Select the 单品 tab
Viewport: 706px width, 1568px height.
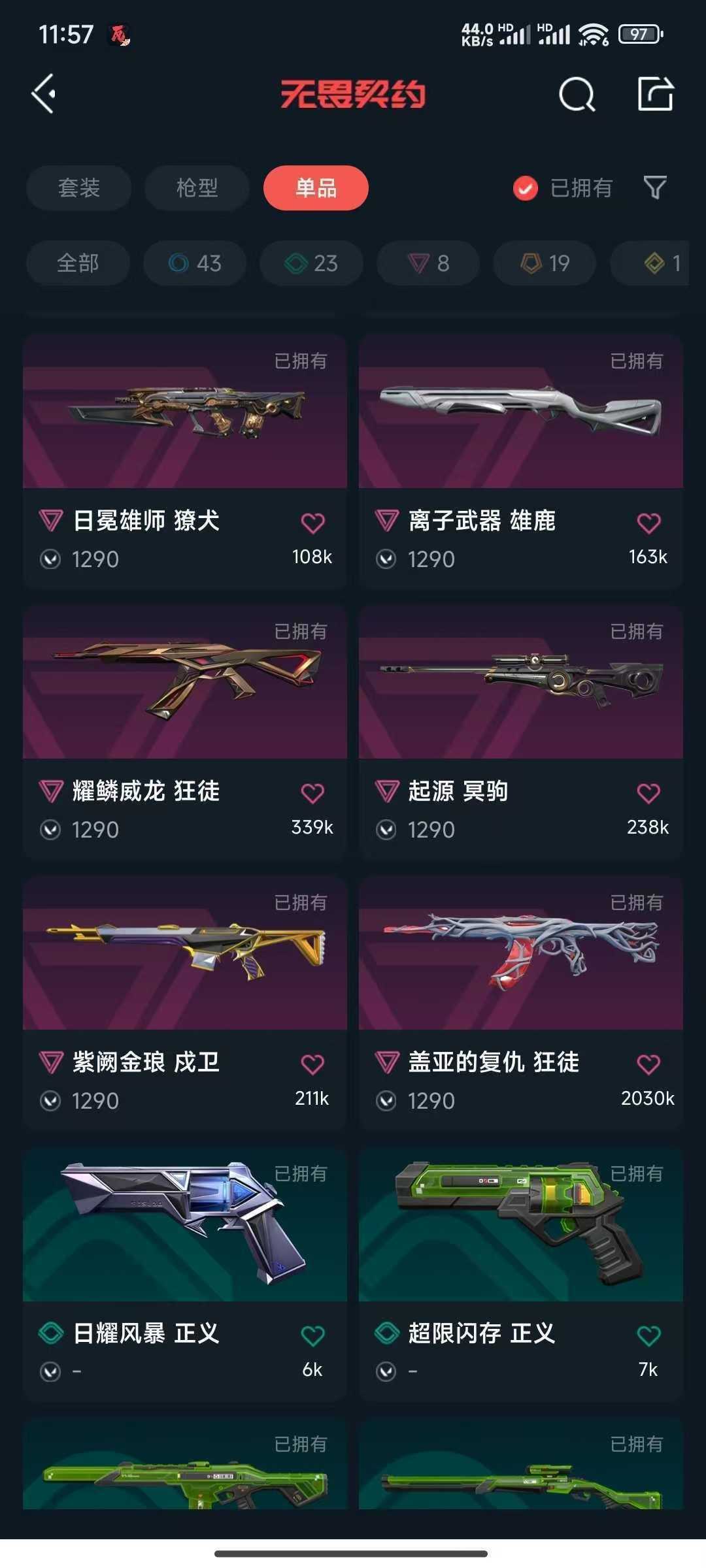click(x=316, y=188)
